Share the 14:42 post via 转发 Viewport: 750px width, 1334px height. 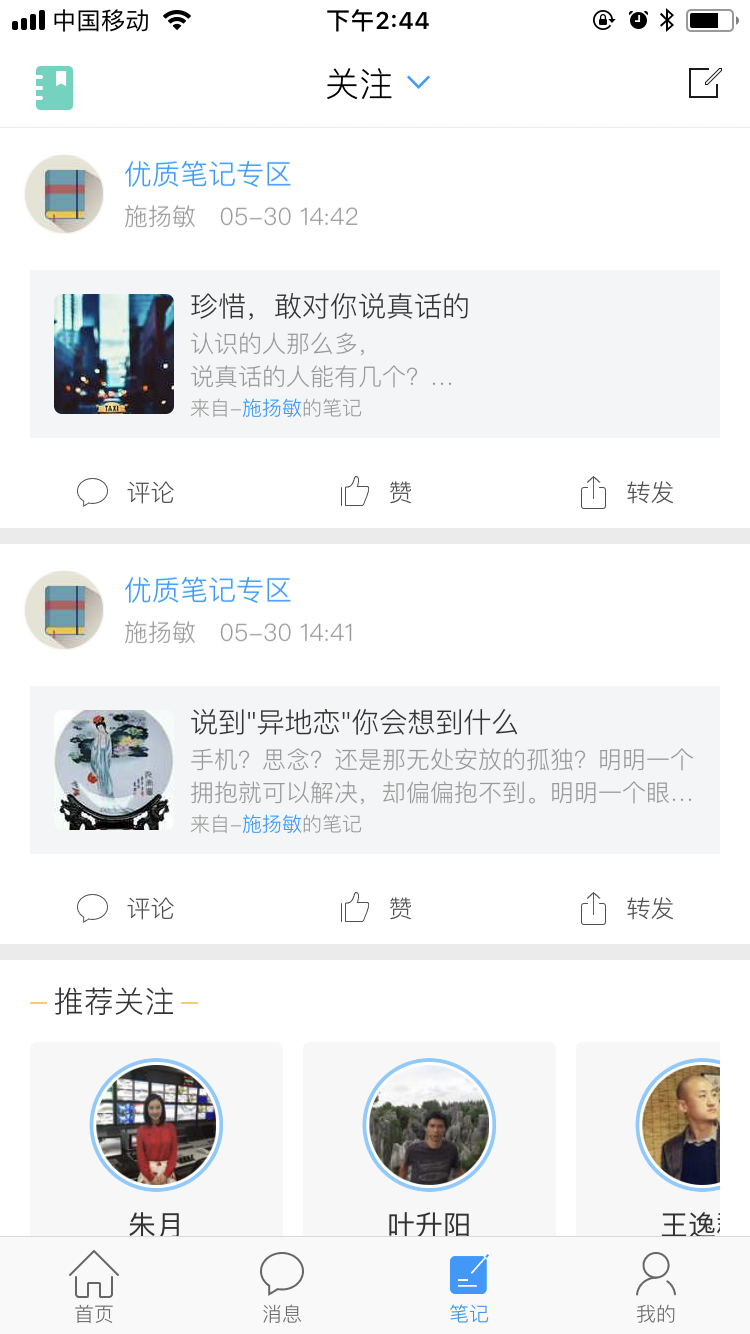coord(627,493)
